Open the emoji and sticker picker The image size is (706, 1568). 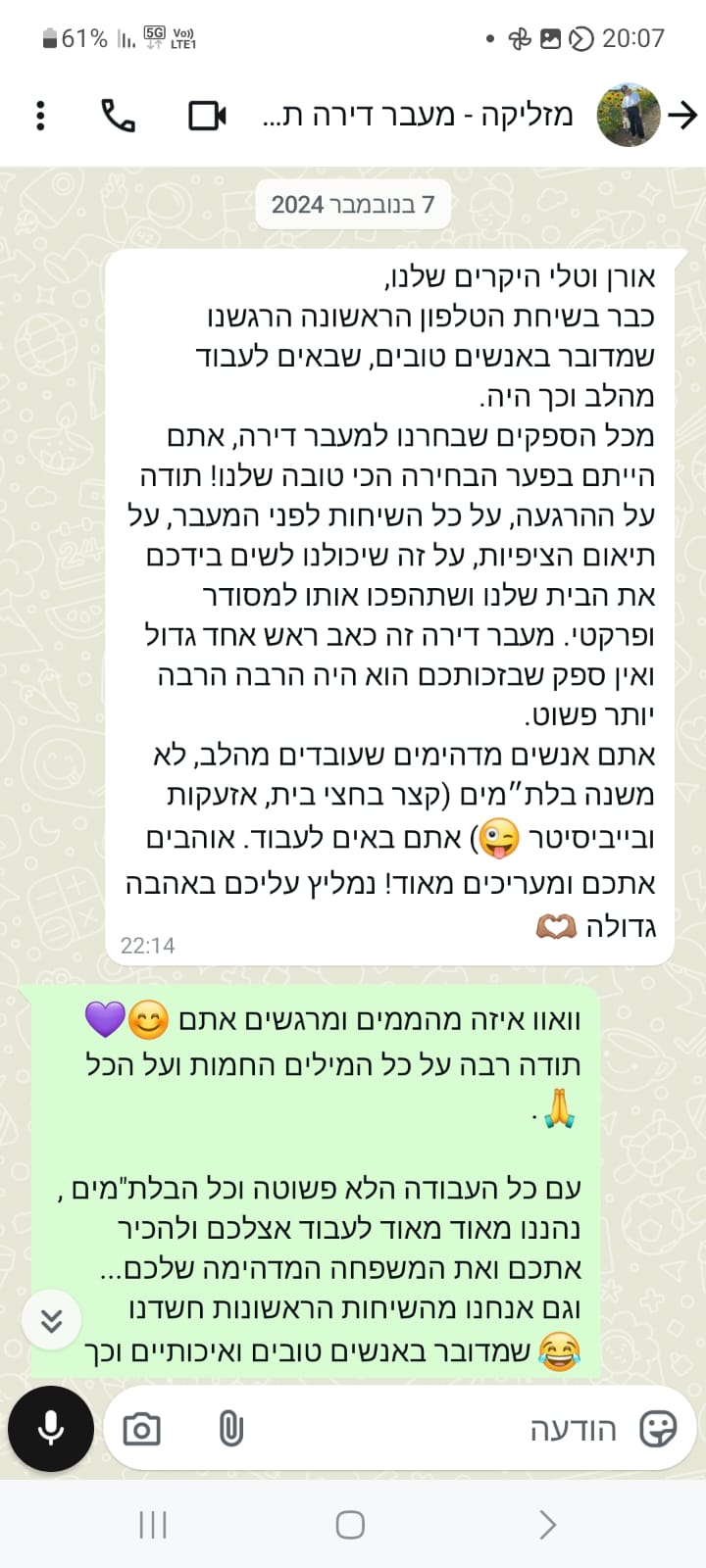[657, 1430]
